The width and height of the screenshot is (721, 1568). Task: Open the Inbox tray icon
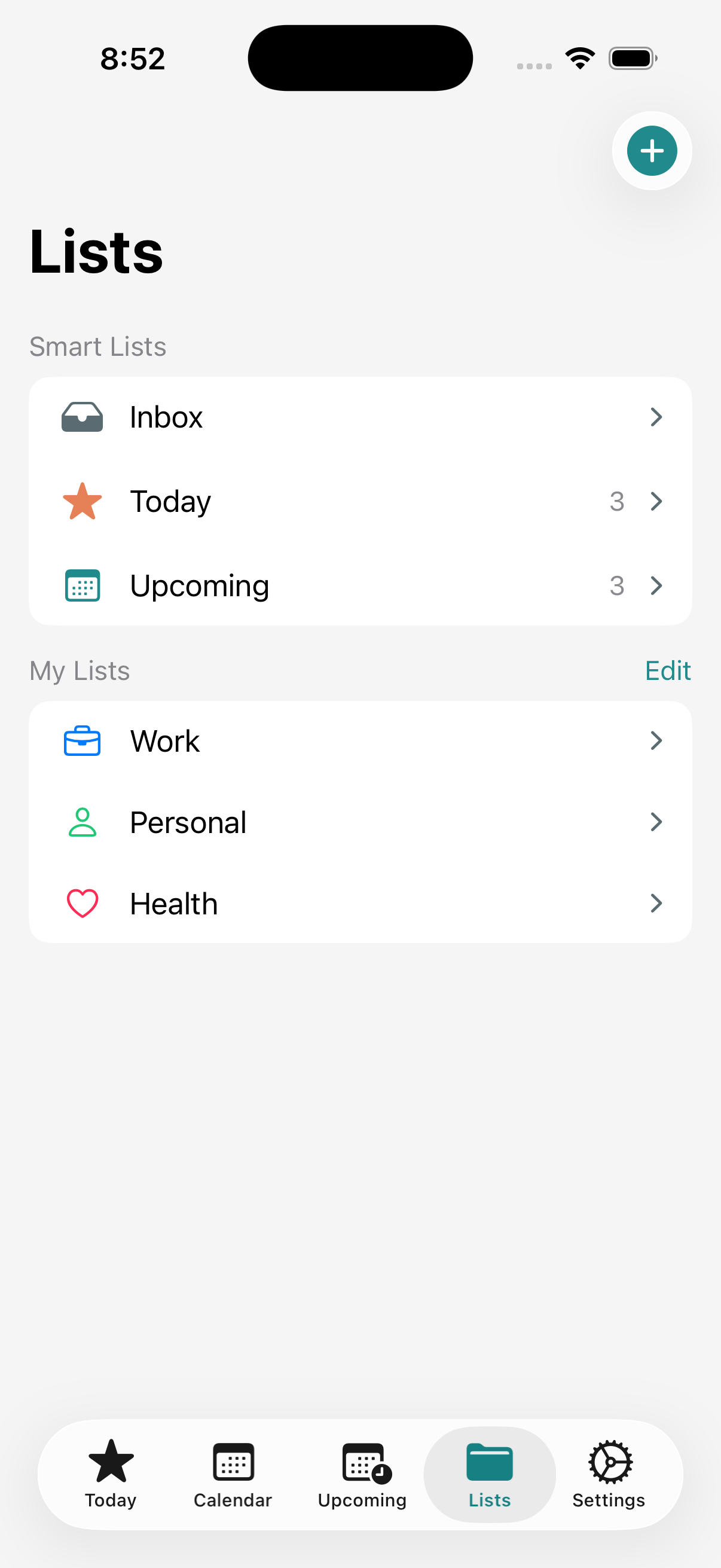click(x=82, y=417)
